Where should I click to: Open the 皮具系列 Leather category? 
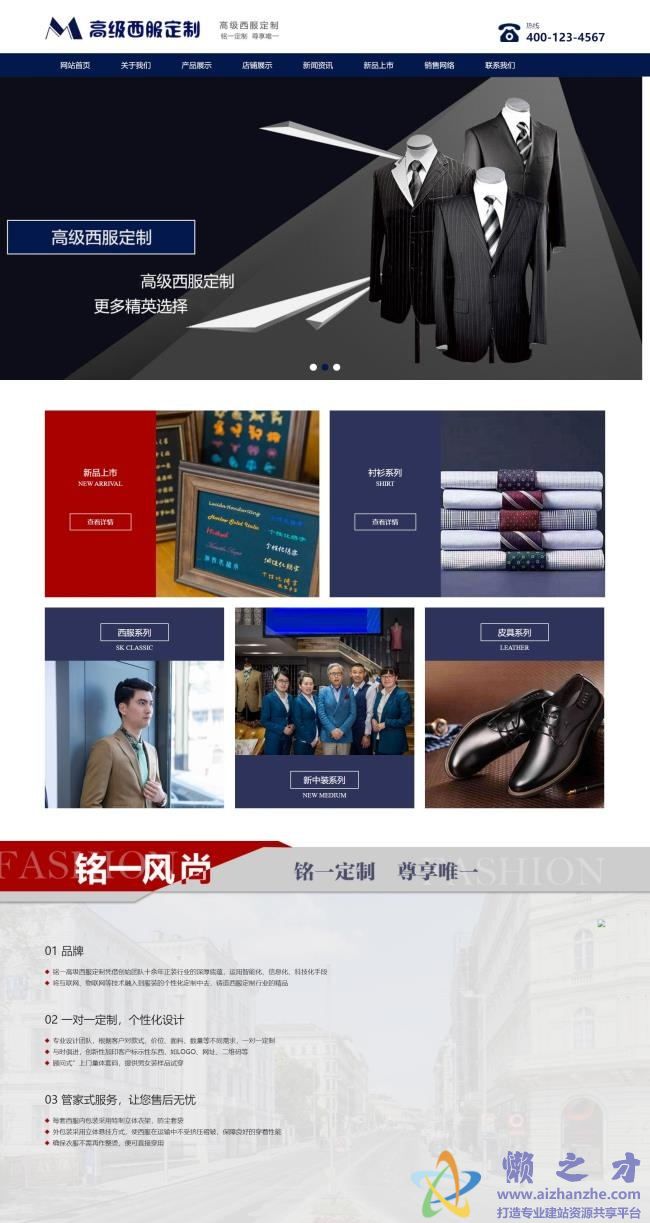point(514,632)
